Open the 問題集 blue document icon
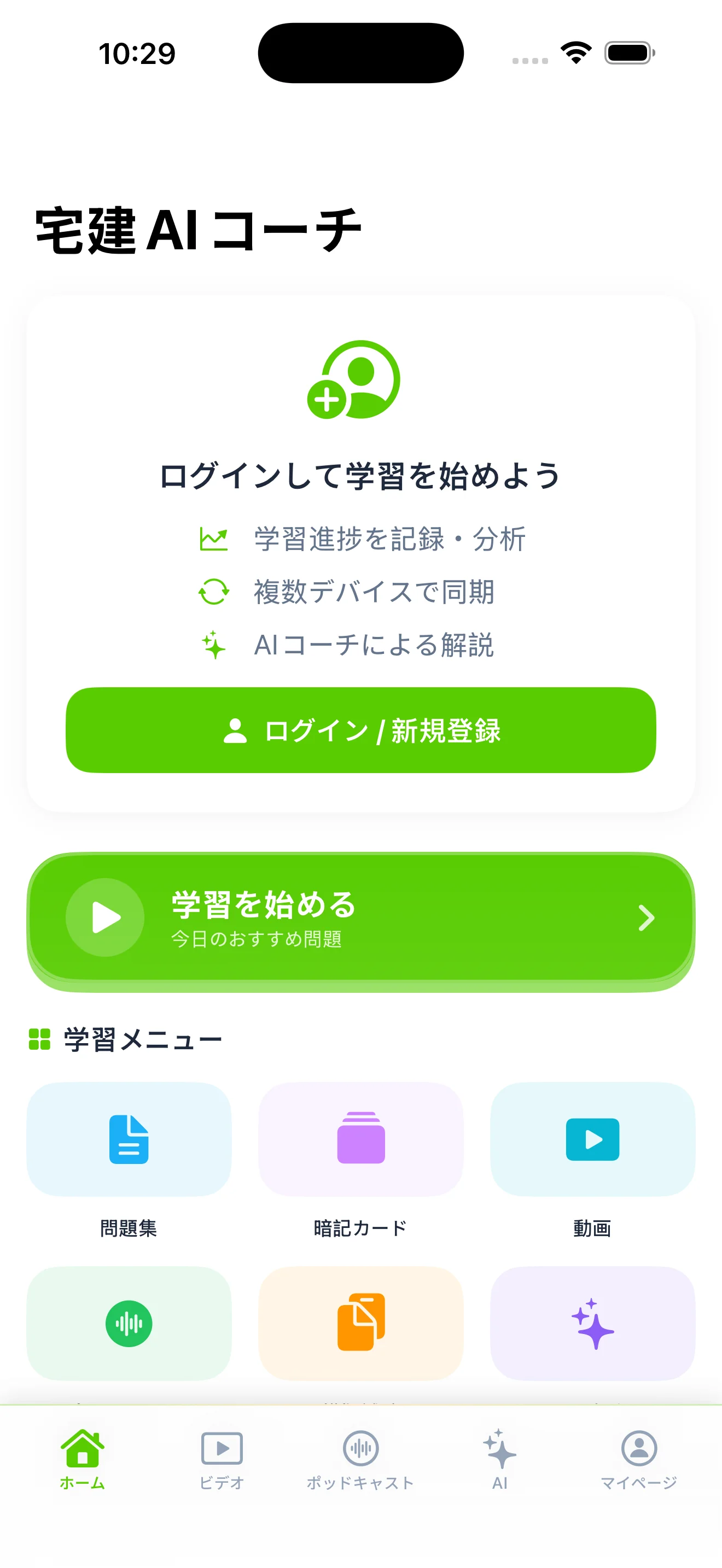Screen dimensions: 722x1568 point(129,1139)
